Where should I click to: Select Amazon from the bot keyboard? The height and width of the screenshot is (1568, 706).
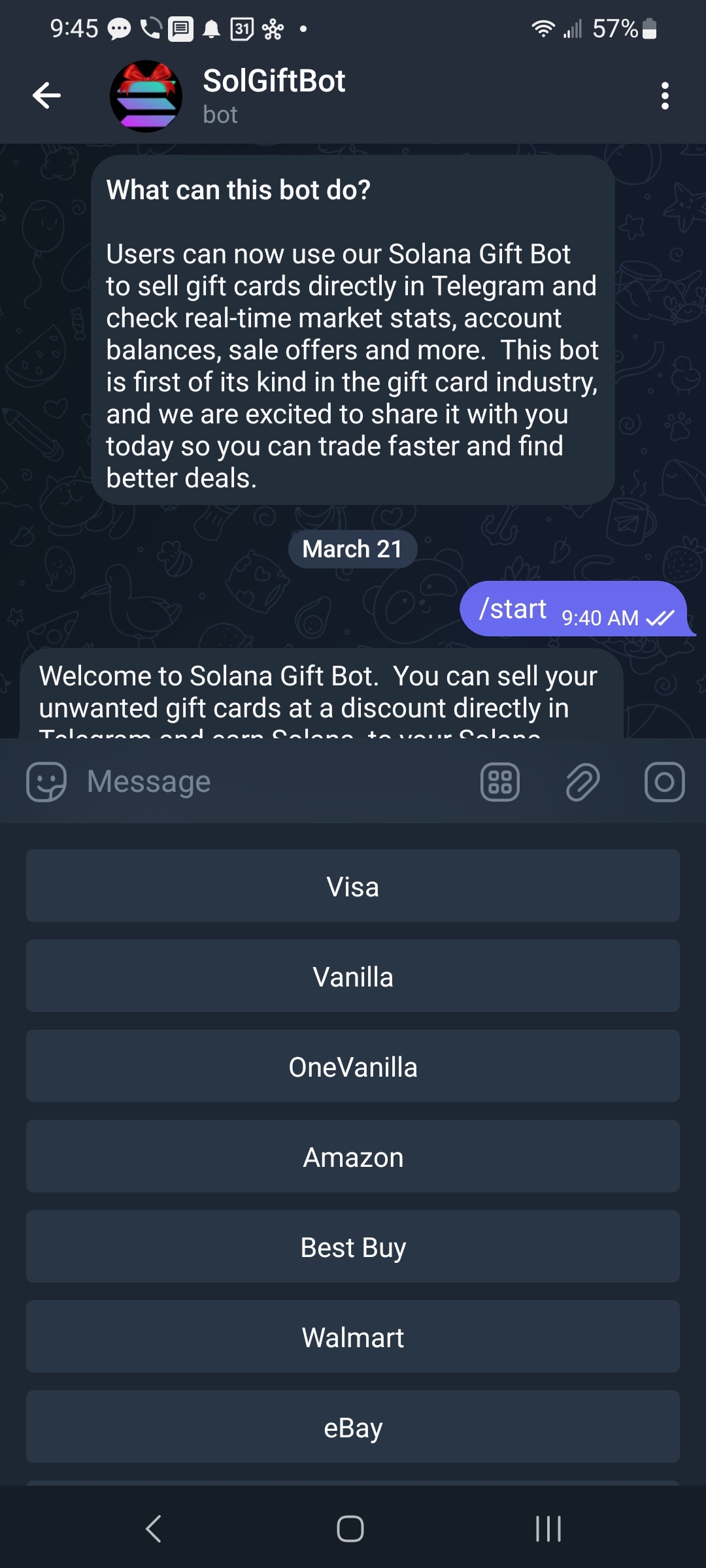coord(353,1157)
